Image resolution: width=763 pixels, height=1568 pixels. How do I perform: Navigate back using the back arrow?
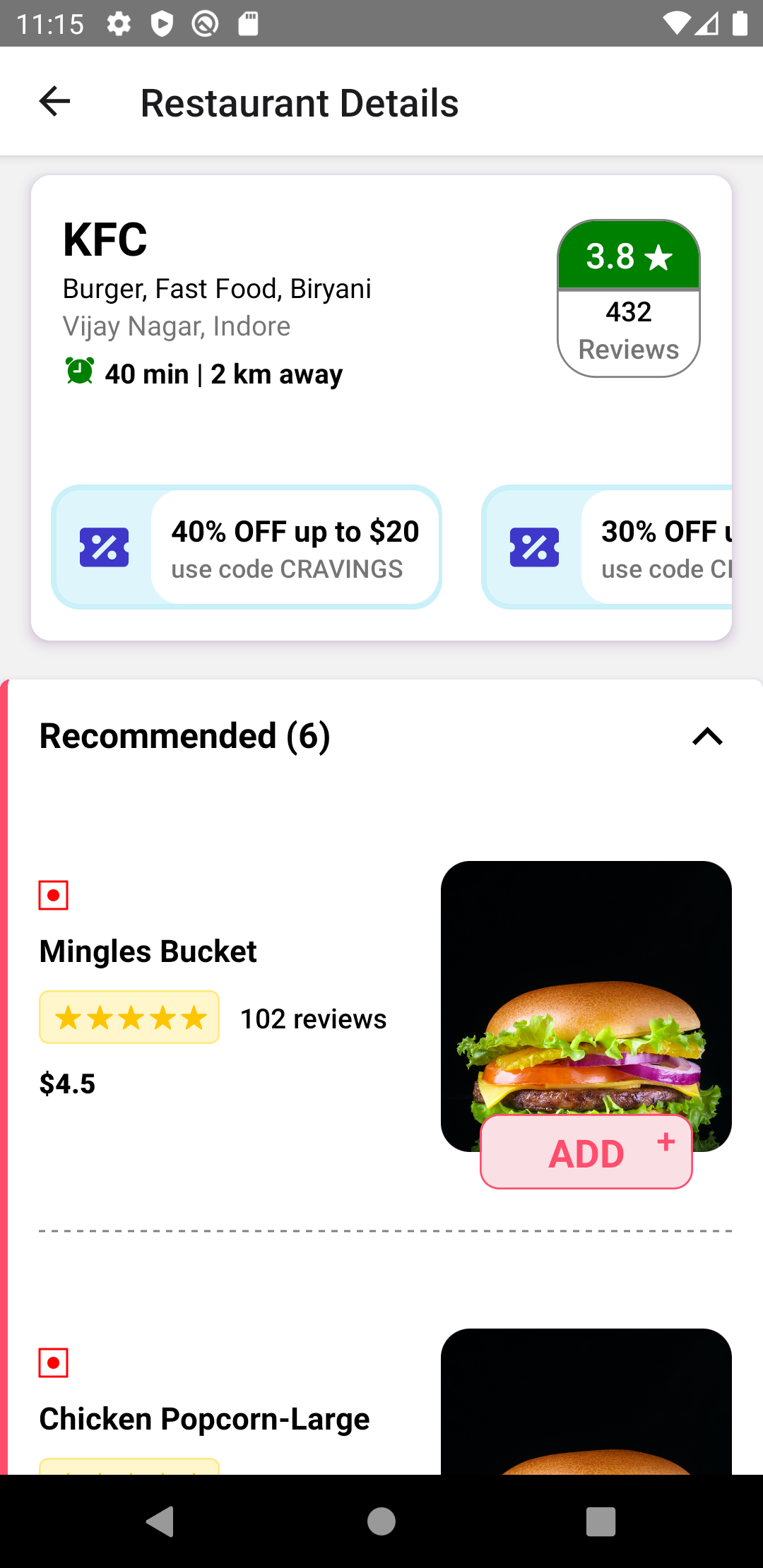54,101
